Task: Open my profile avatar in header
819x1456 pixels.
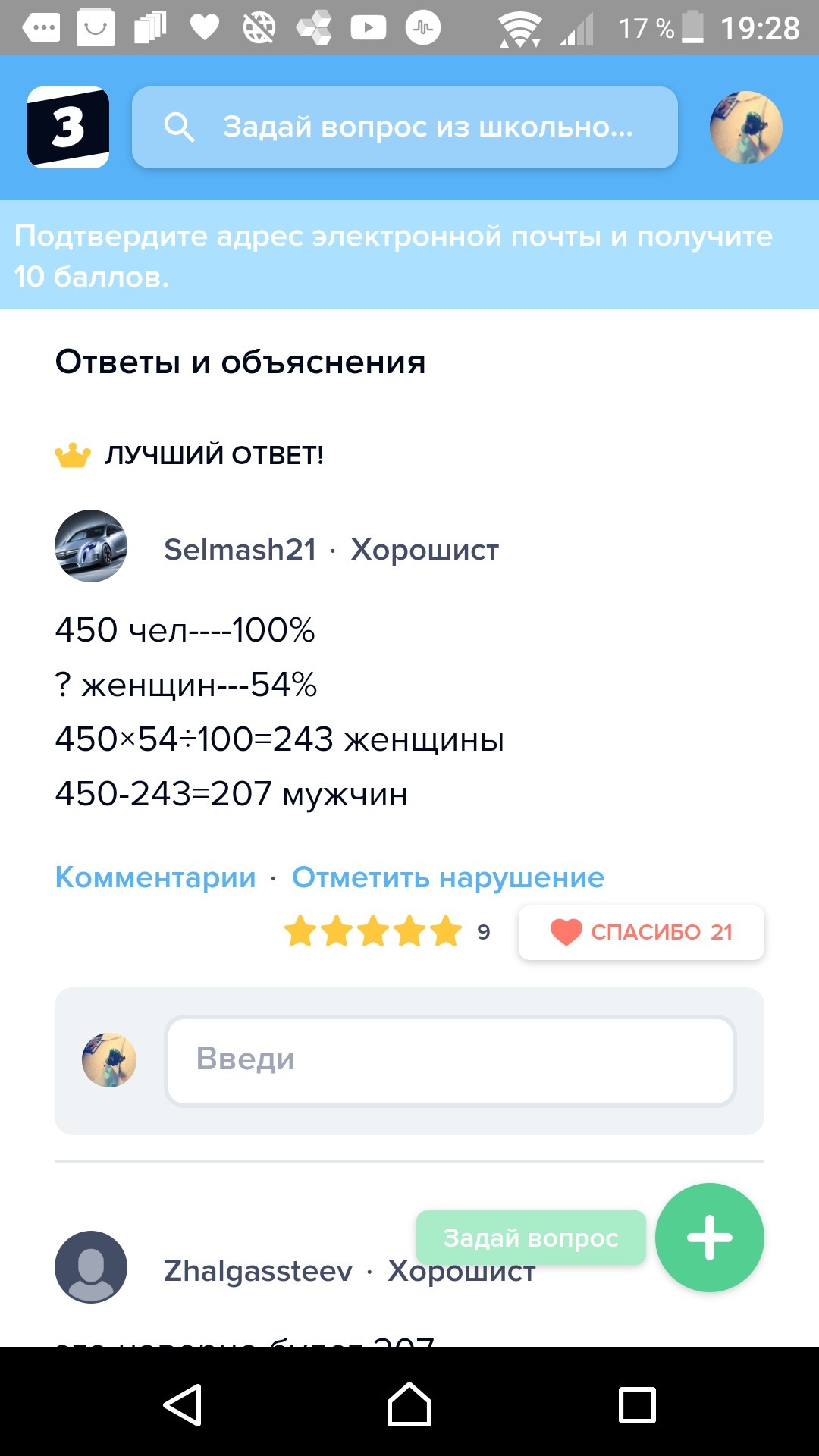Action: click(x=745, y=127)
